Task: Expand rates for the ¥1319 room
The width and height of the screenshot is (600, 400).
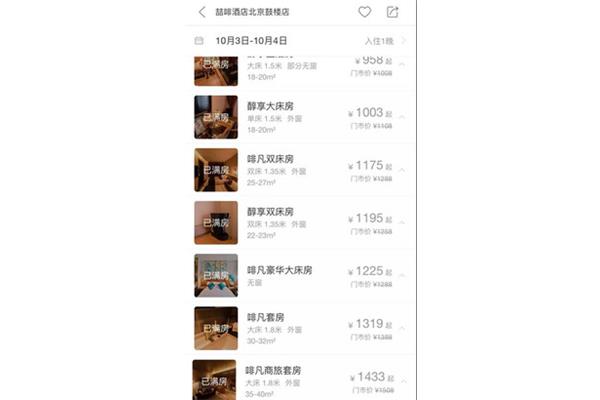Action: tap(402, 328)
